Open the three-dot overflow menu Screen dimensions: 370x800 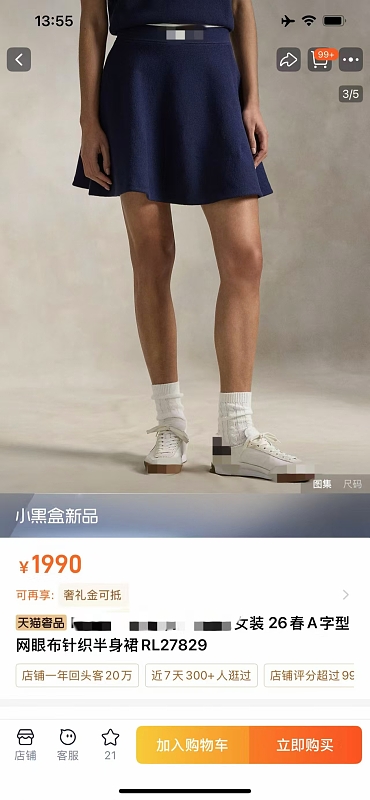pos(351,60)
